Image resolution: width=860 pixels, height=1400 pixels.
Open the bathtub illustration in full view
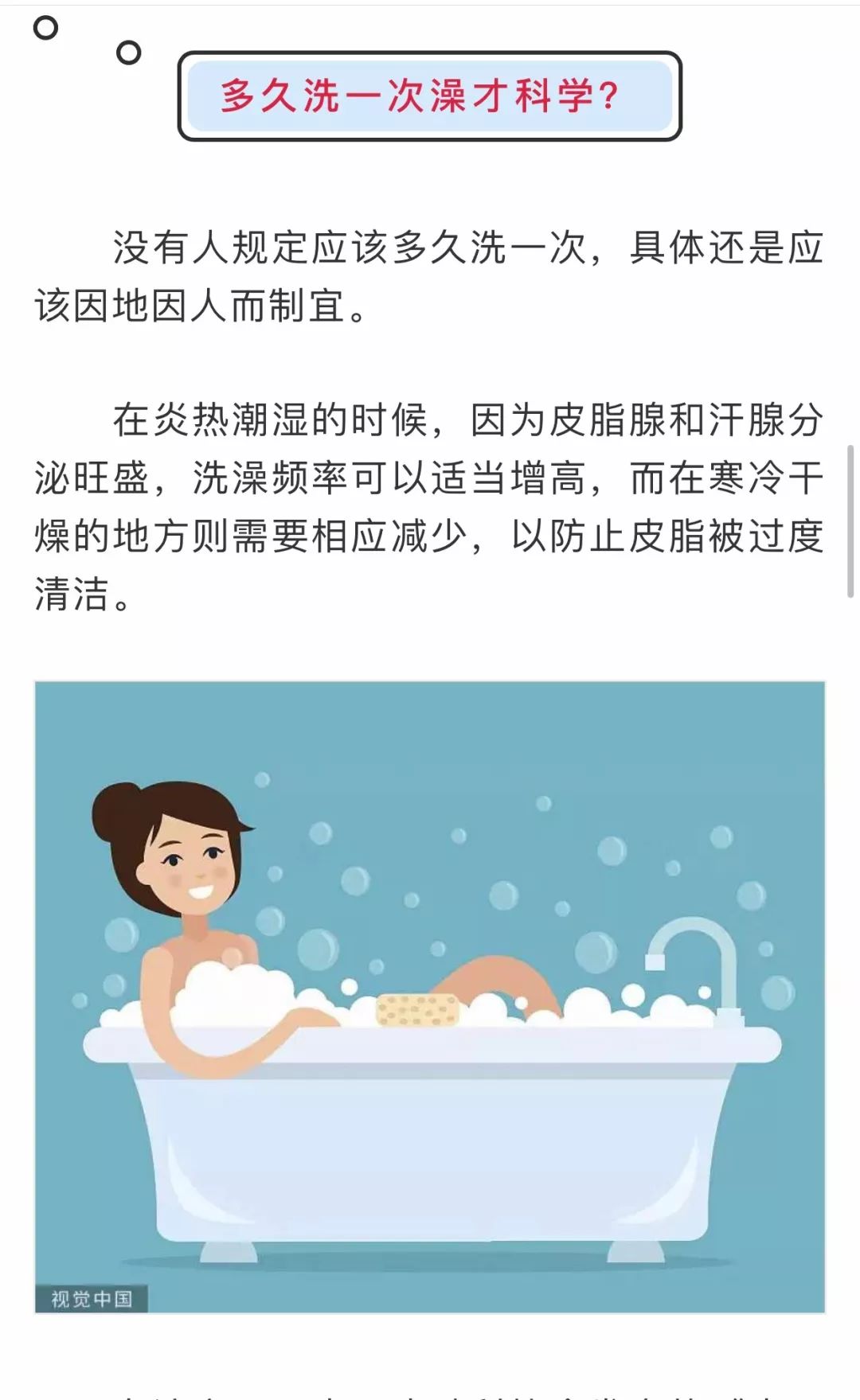tap(430, 996)
